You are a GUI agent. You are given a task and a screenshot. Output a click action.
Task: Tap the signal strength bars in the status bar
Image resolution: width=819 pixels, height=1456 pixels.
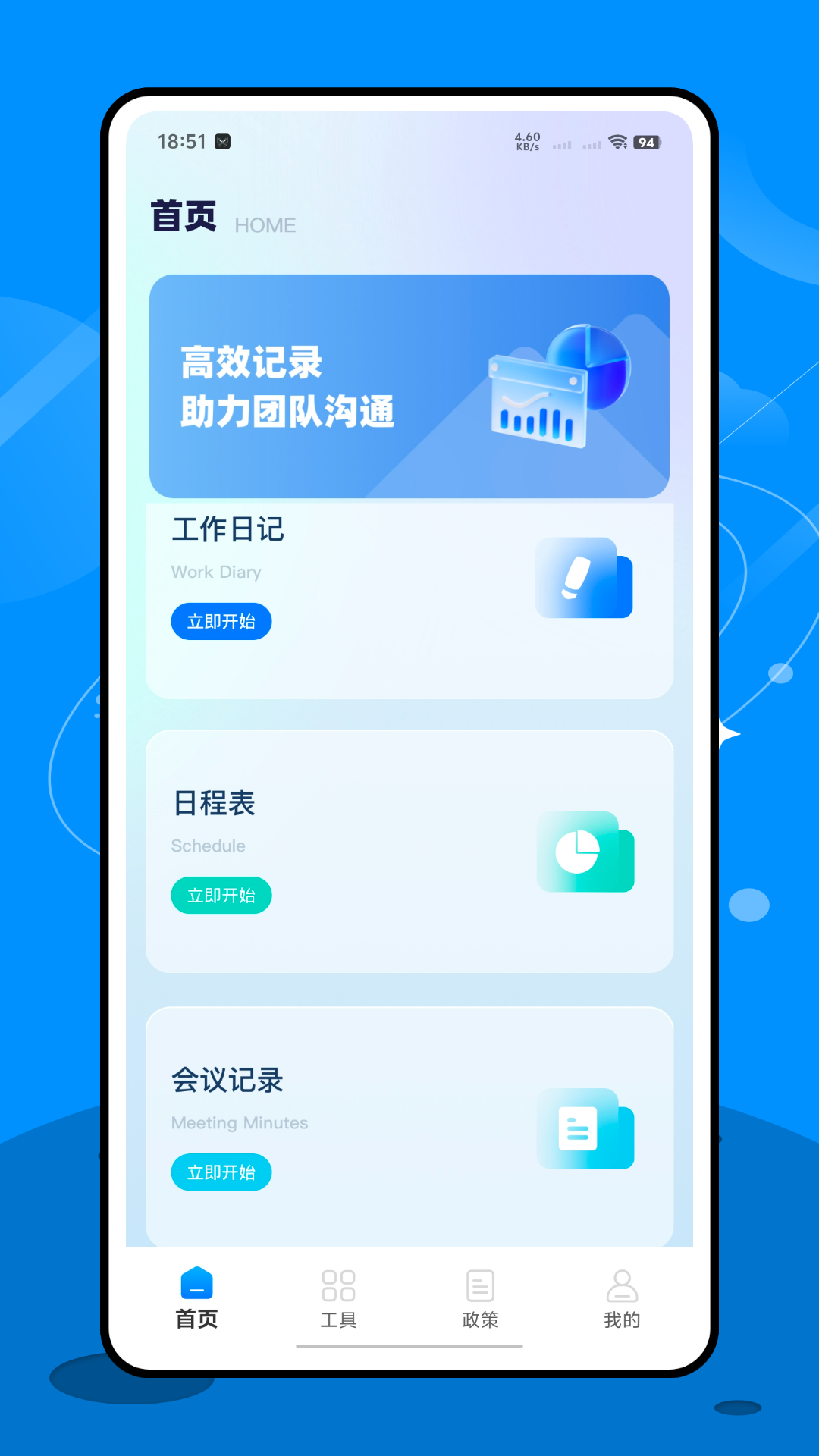tap(561, 146)
